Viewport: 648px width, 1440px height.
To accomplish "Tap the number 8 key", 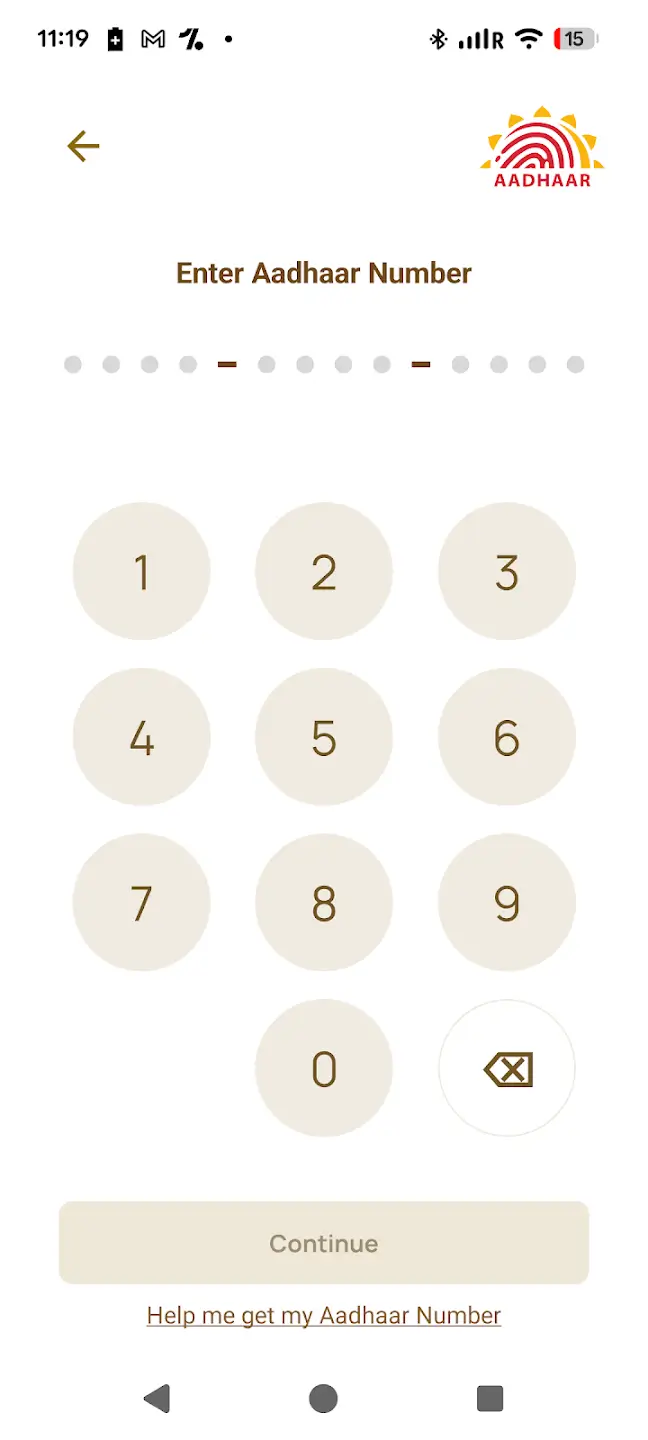I will click(324, 903).
